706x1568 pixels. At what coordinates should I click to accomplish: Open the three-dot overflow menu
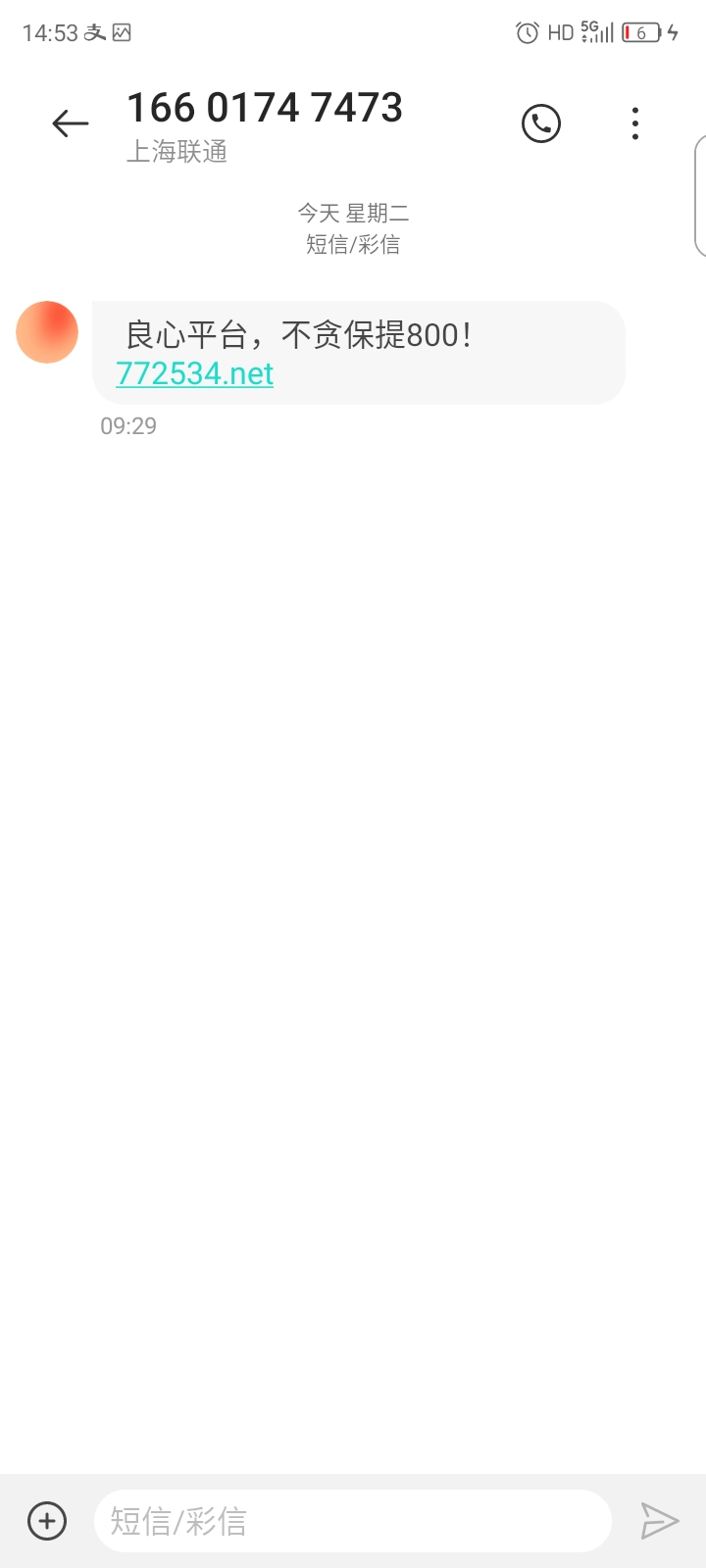coord(635,123)
